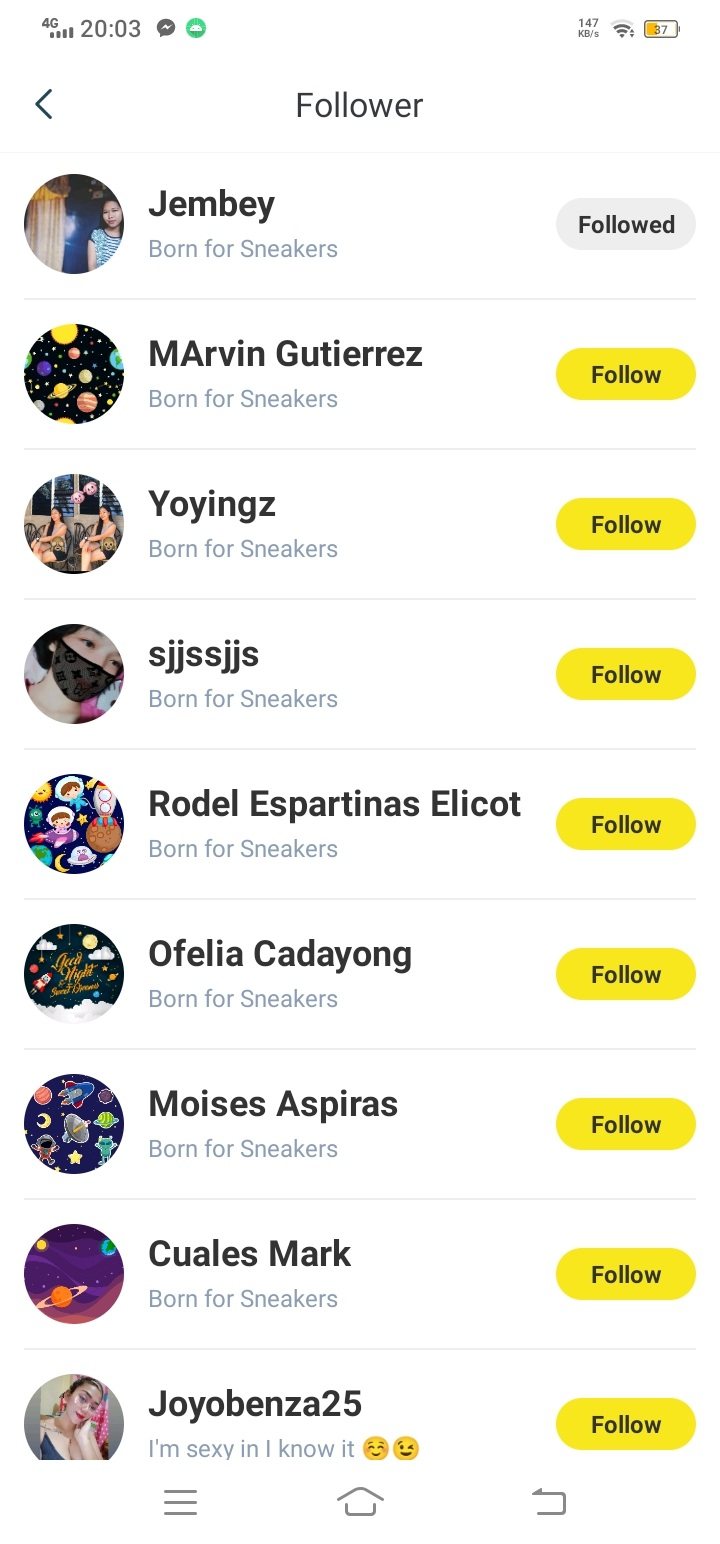The image size is (720, 1544).
Task: Follow user sjjssjjs
Action: pos(625,674)
